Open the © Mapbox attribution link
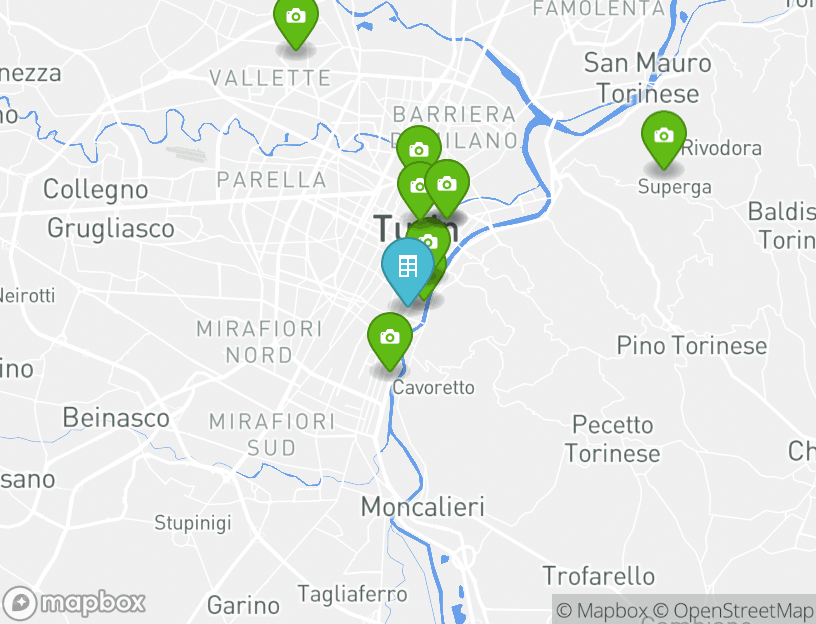Image resolution: width=816 pixels, height=624 pixels. click(603, 610)
